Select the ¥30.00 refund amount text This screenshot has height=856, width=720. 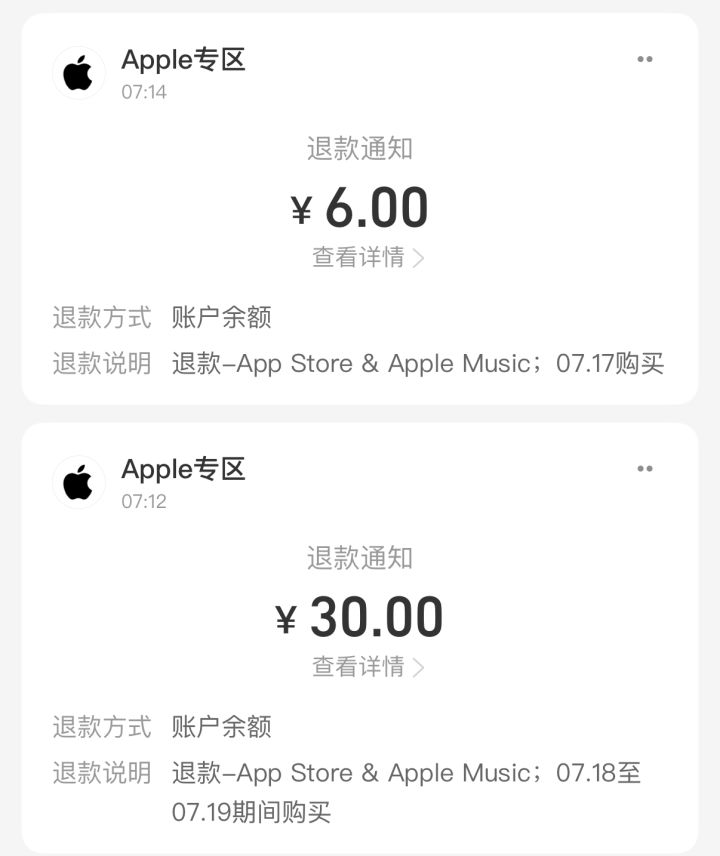[x=360, y=616]
